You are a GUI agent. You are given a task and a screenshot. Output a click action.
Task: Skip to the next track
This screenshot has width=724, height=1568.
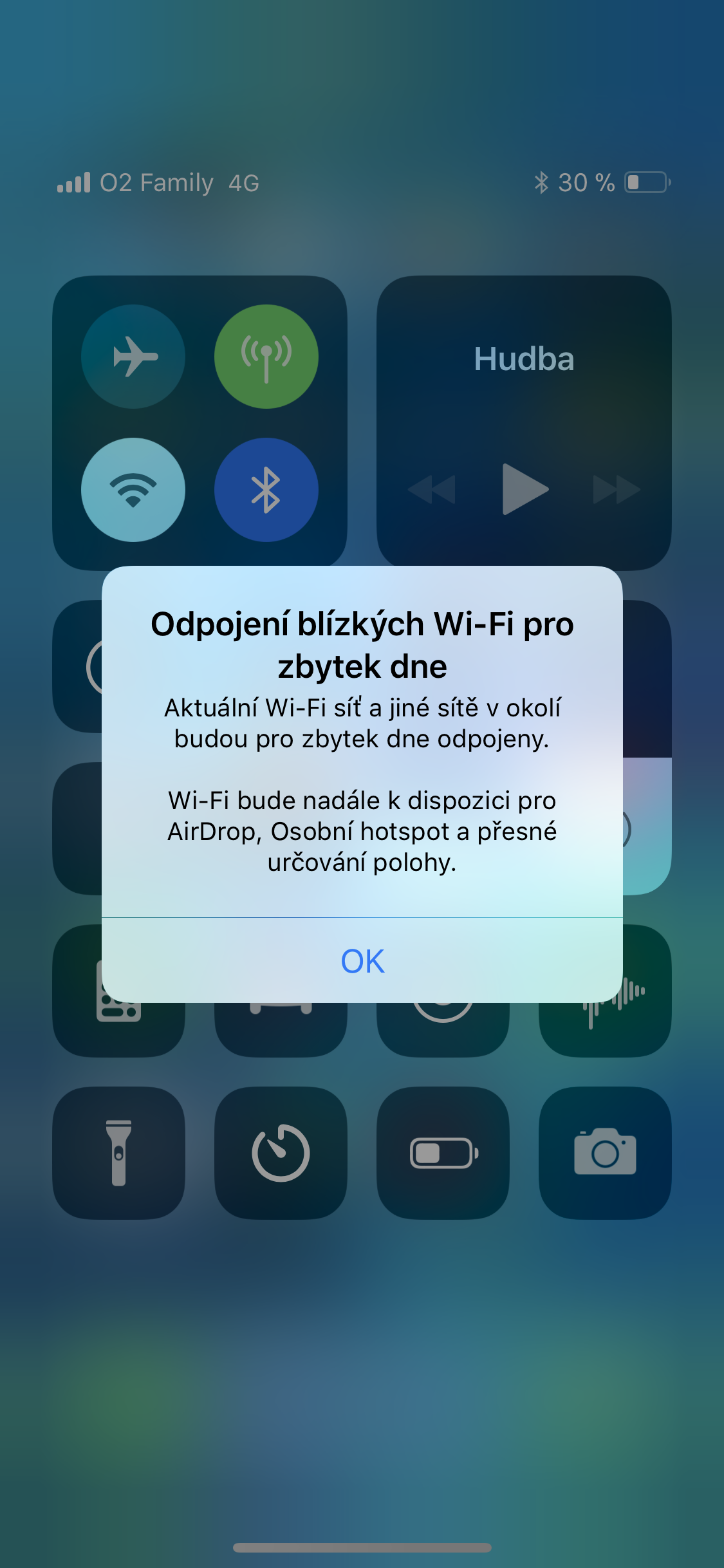point(616,489)
